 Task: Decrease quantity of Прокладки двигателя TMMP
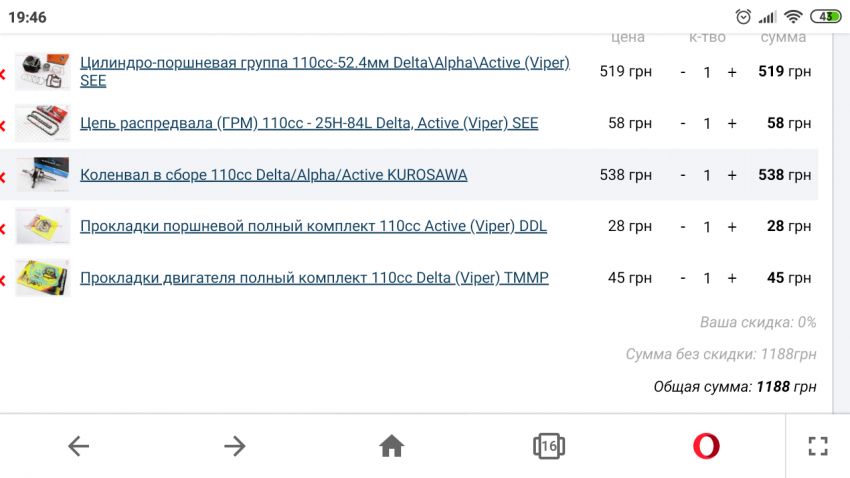coord(683,278)
